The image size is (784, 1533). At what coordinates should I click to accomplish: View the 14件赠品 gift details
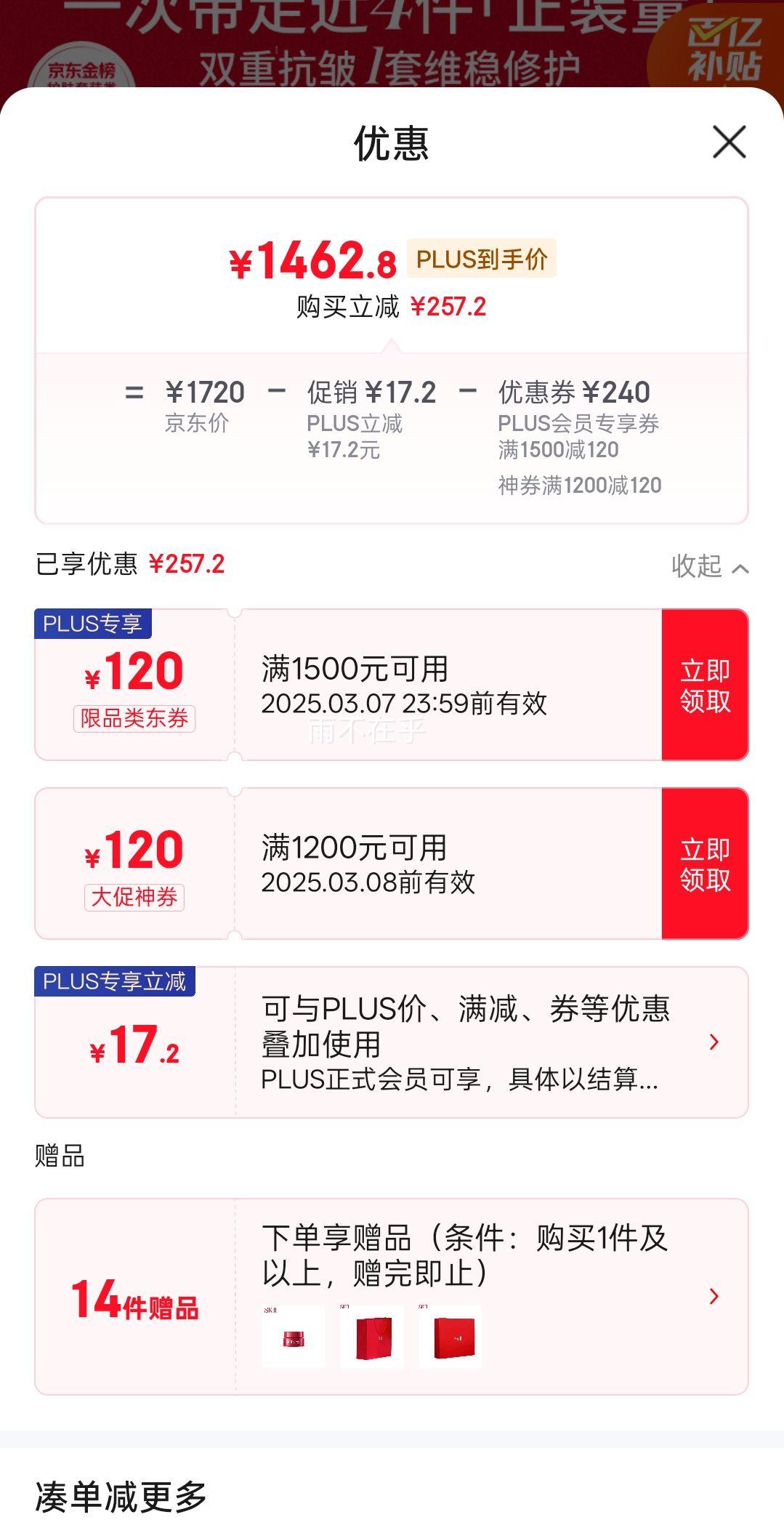pos(392,1297)
